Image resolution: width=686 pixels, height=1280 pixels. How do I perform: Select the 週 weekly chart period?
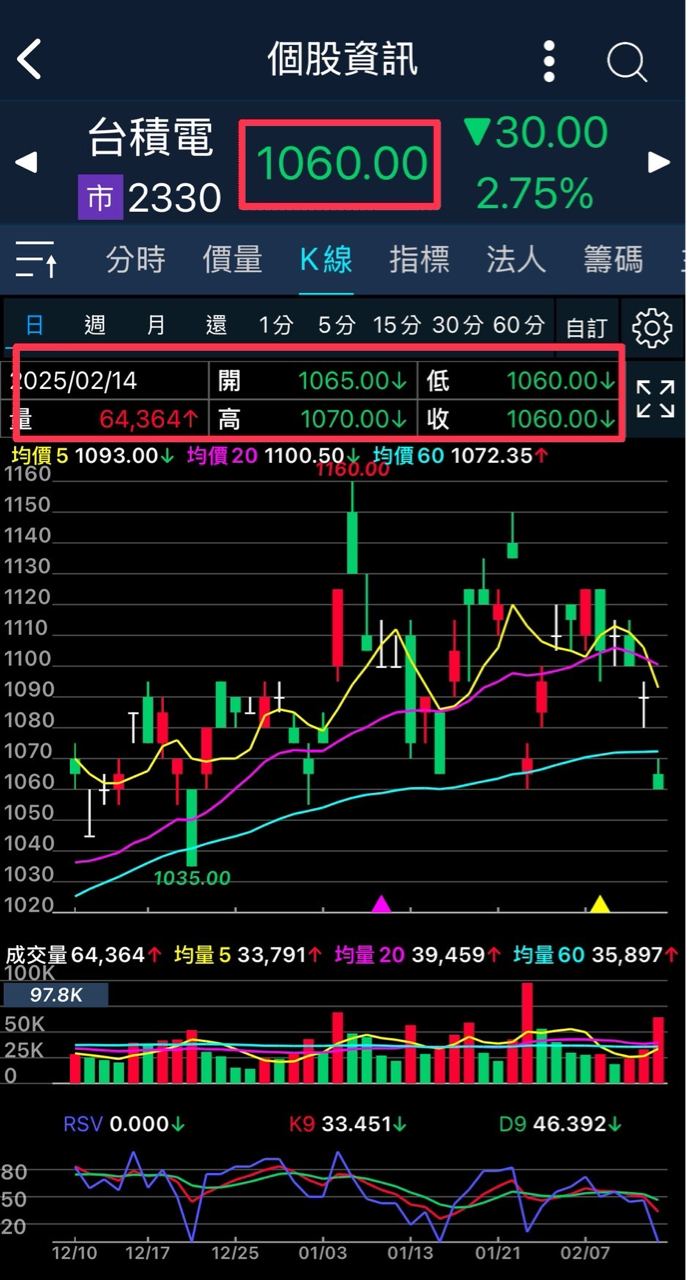[x=95, y=324]
